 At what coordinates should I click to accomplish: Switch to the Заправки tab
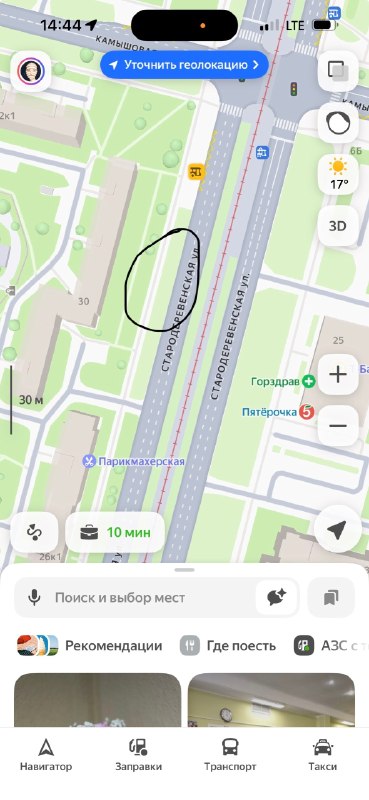(x=138, y=756)
